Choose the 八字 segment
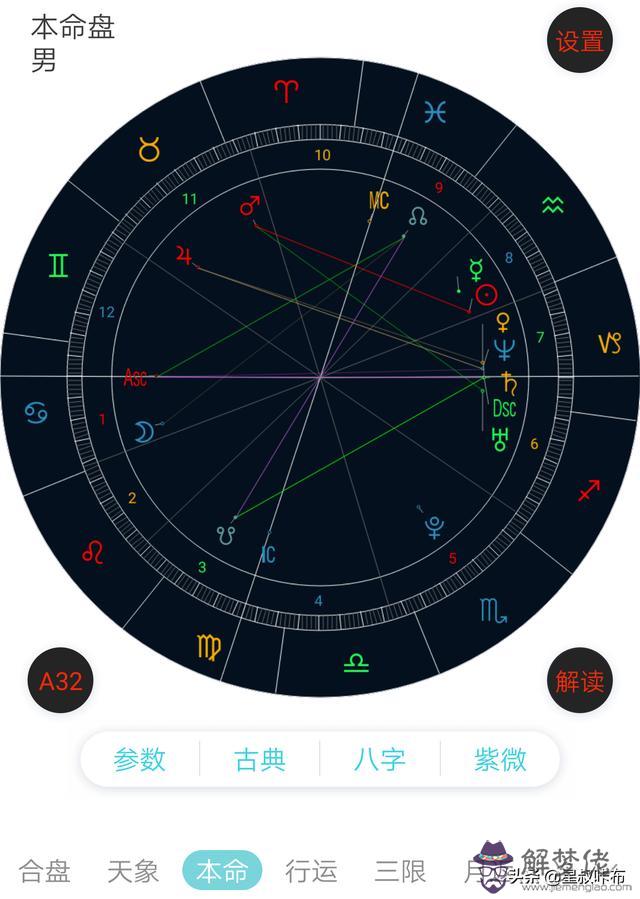This screenshot has width=640, height=899. 380,760
